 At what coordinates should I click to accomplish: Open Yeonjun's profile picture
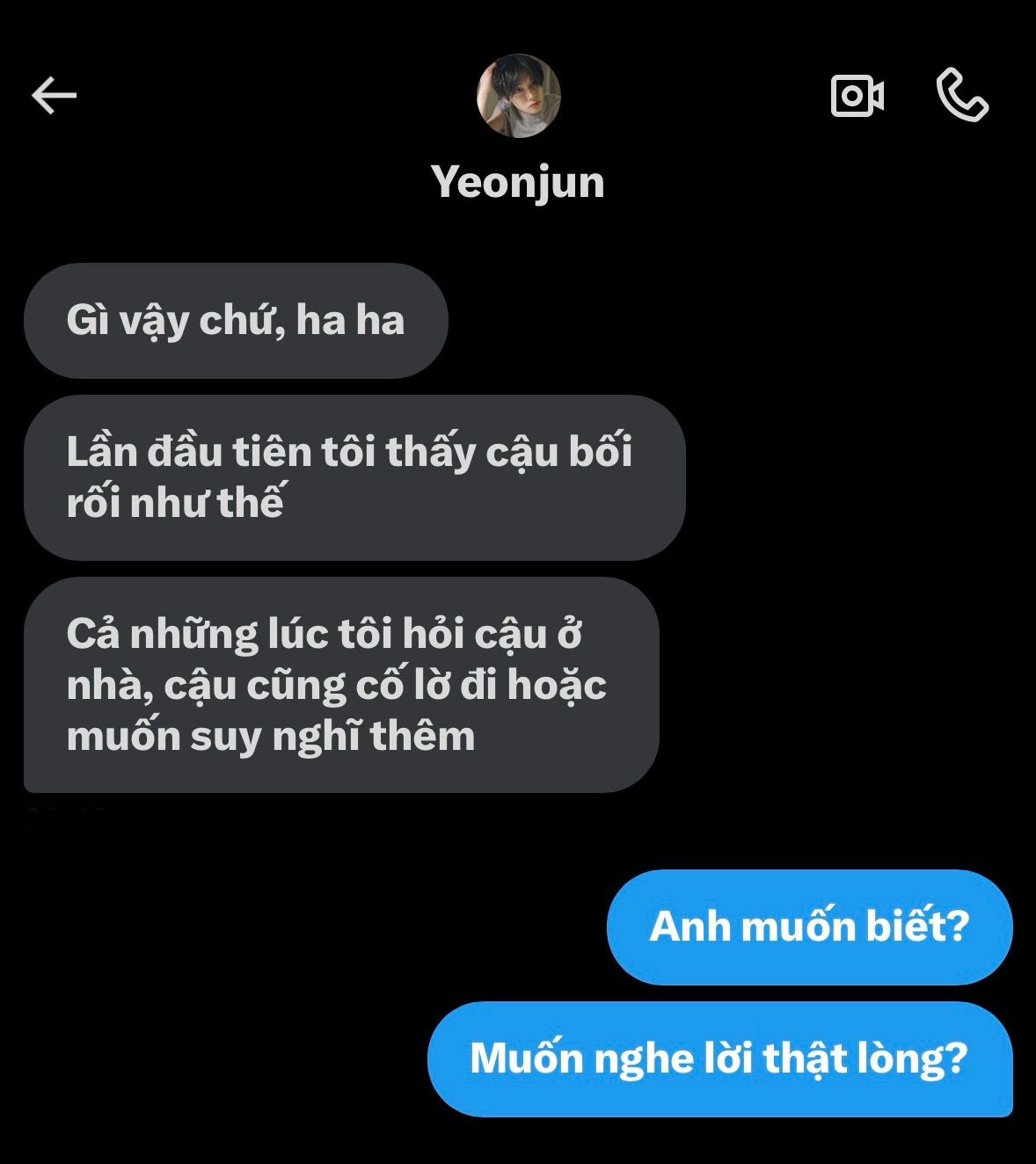tap(518, 96)
